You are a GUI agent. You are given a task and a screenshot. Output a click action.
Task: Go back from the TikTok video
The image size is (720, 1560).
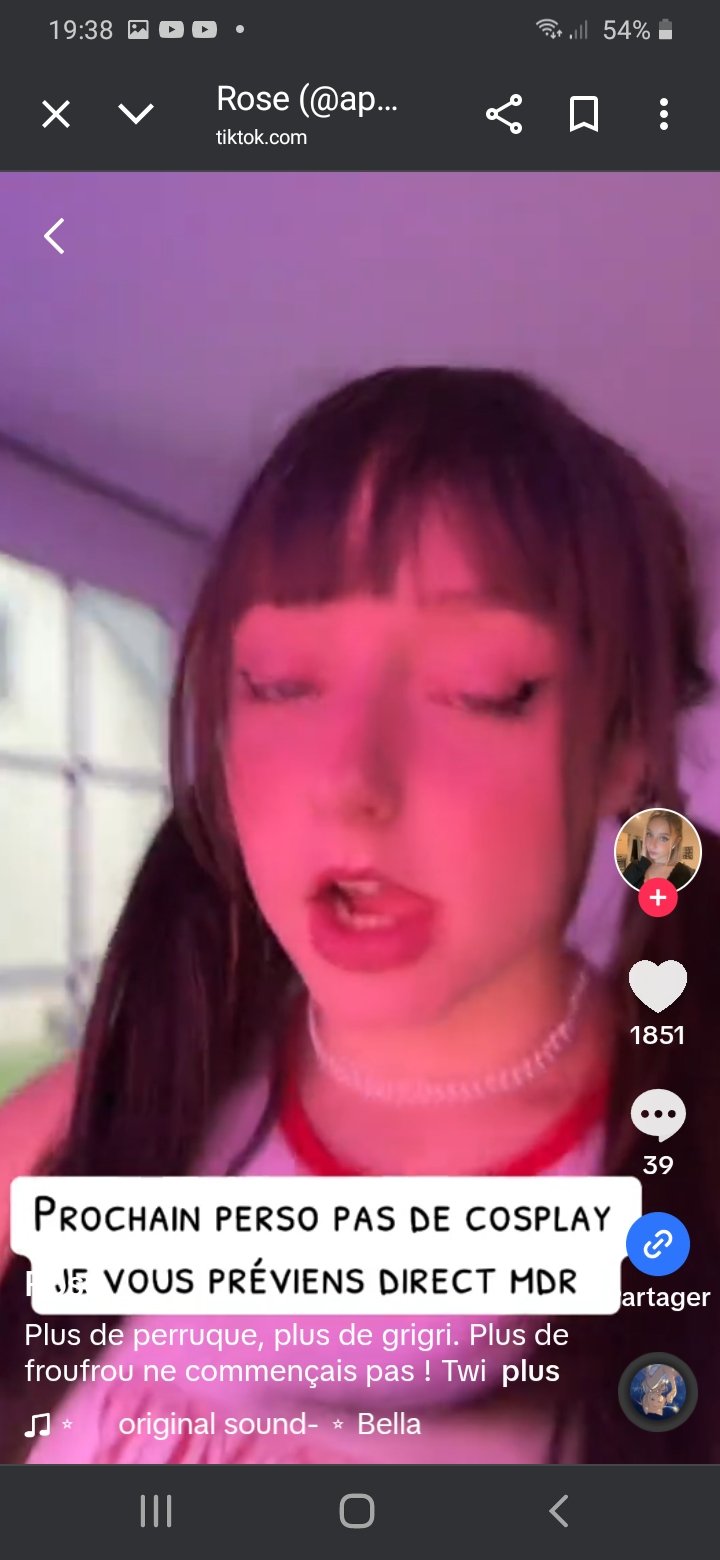55,237
